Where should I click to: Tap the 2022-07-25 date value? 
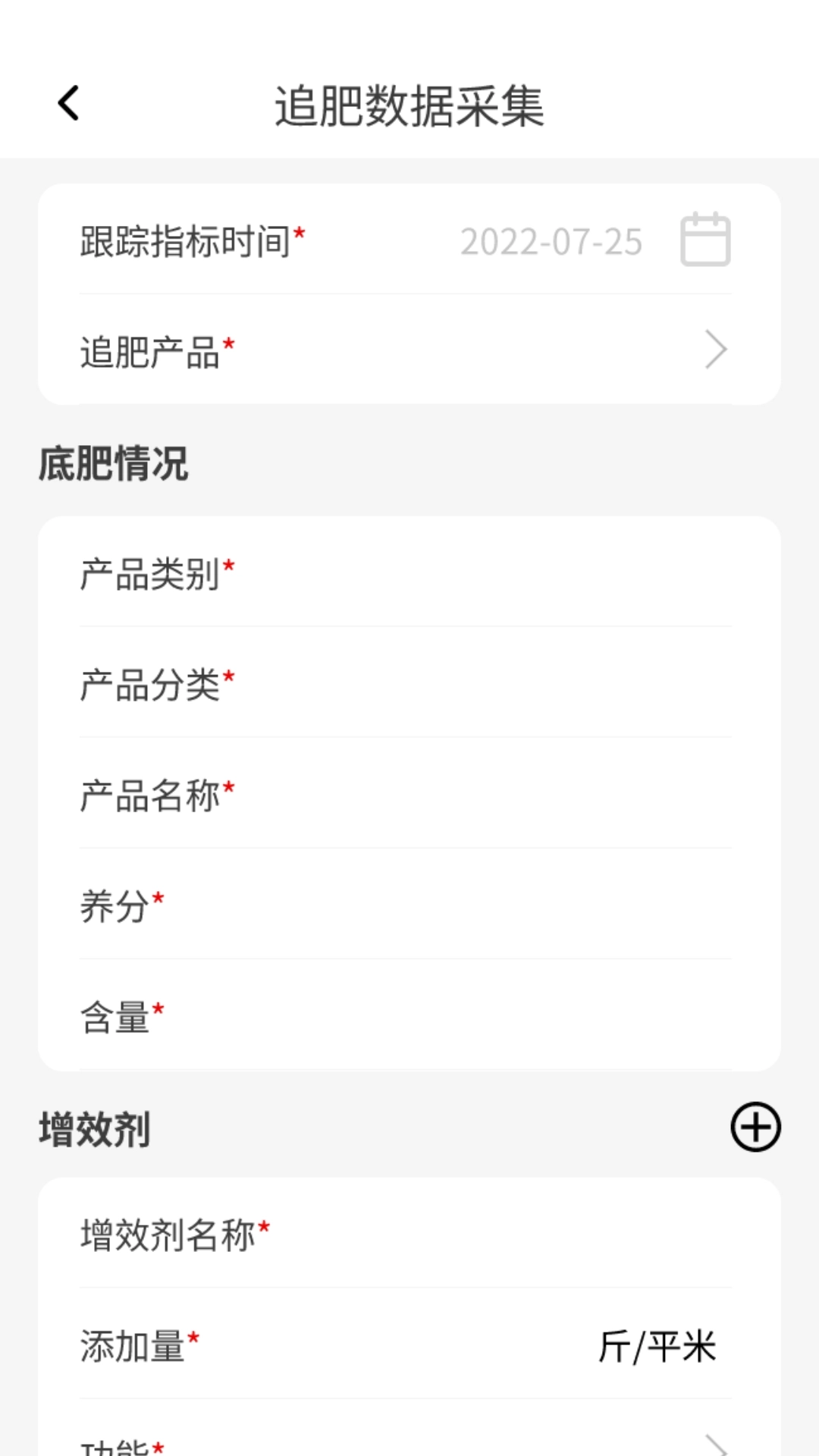[x=552, y=241]
